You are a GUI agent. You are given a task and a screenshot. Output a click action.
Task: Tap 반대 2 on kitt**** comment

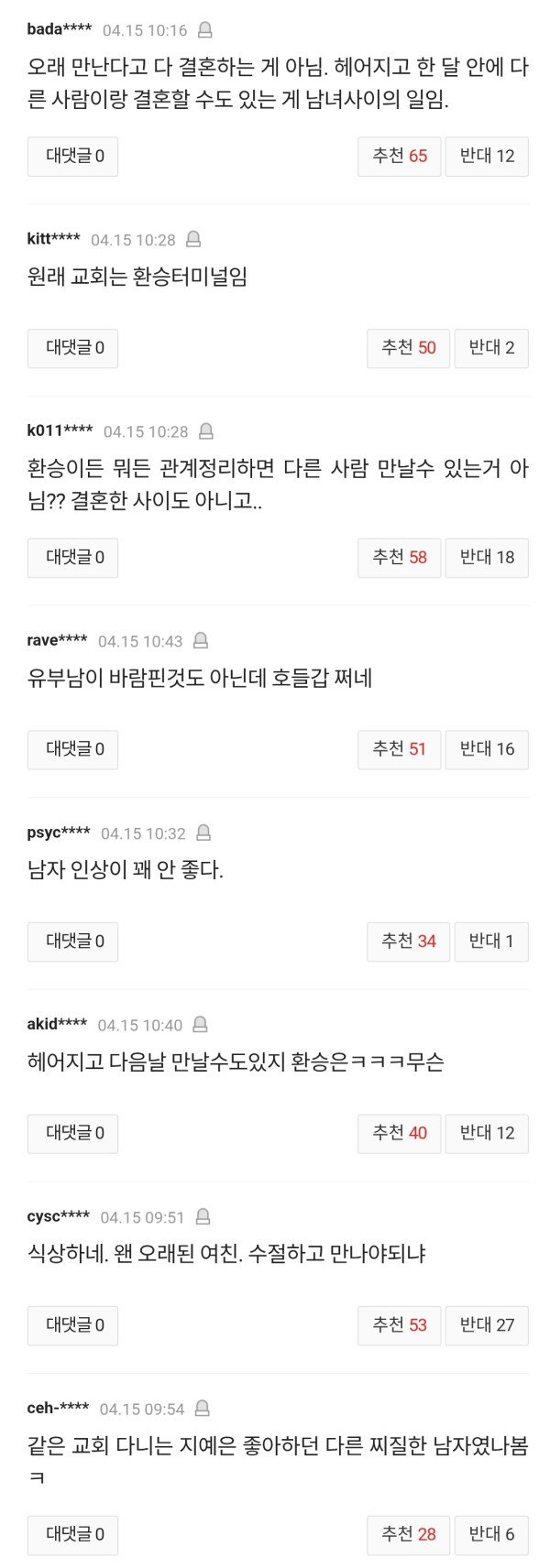click(491, 348)
